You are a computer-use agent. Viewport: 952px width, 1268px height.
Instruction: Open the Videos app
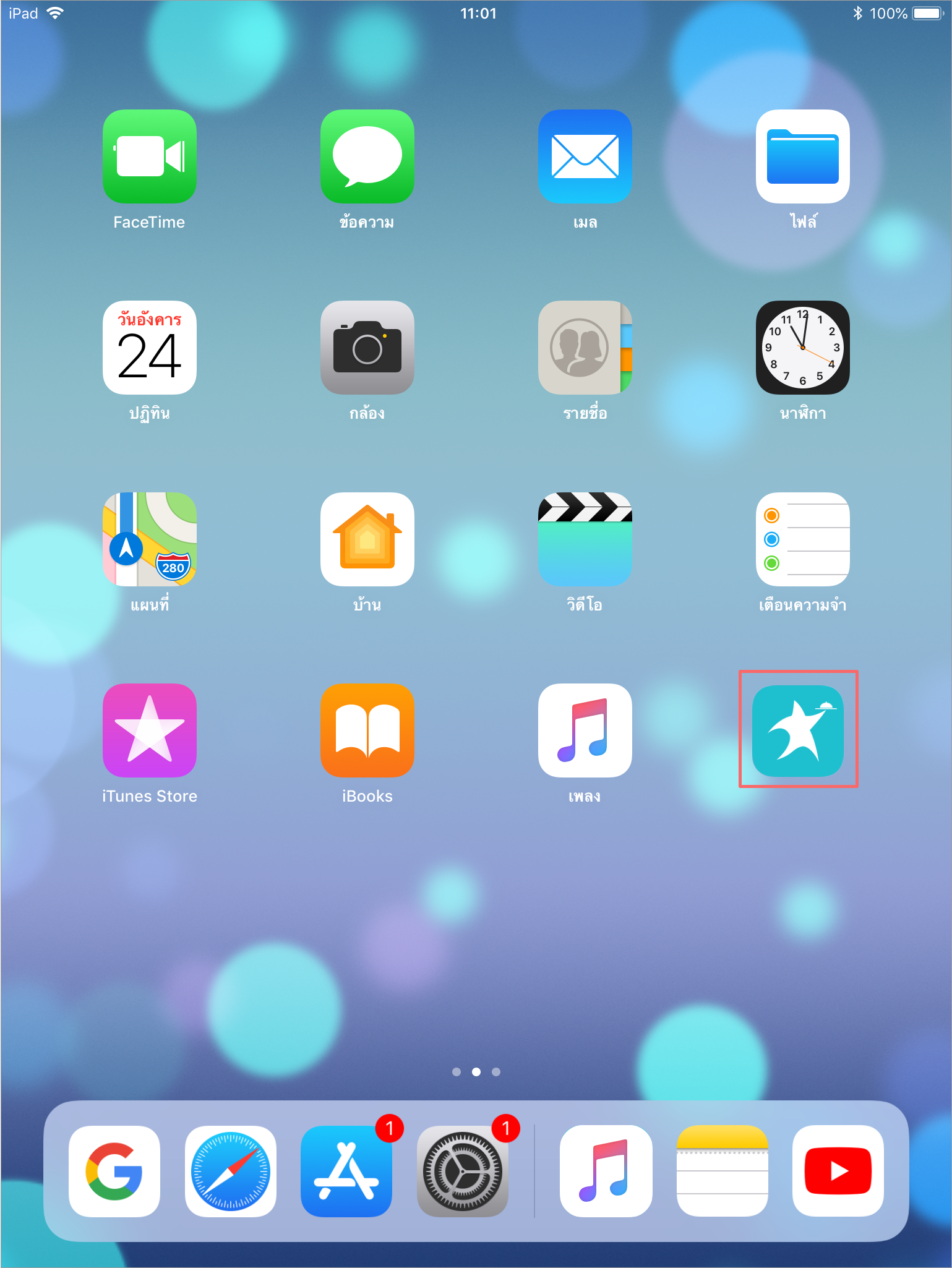[x=585, y=539]
